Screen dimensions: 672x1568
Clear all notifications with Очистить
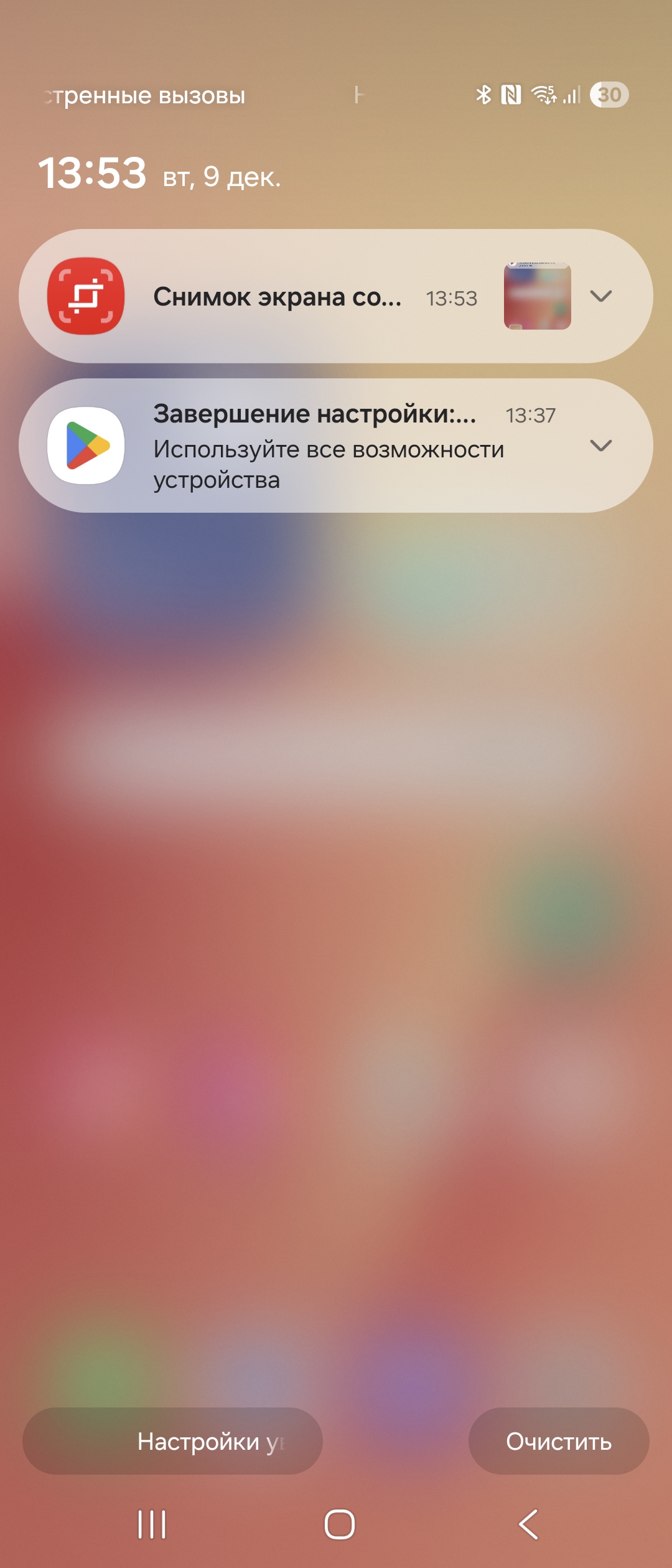tap(558, 1441)
